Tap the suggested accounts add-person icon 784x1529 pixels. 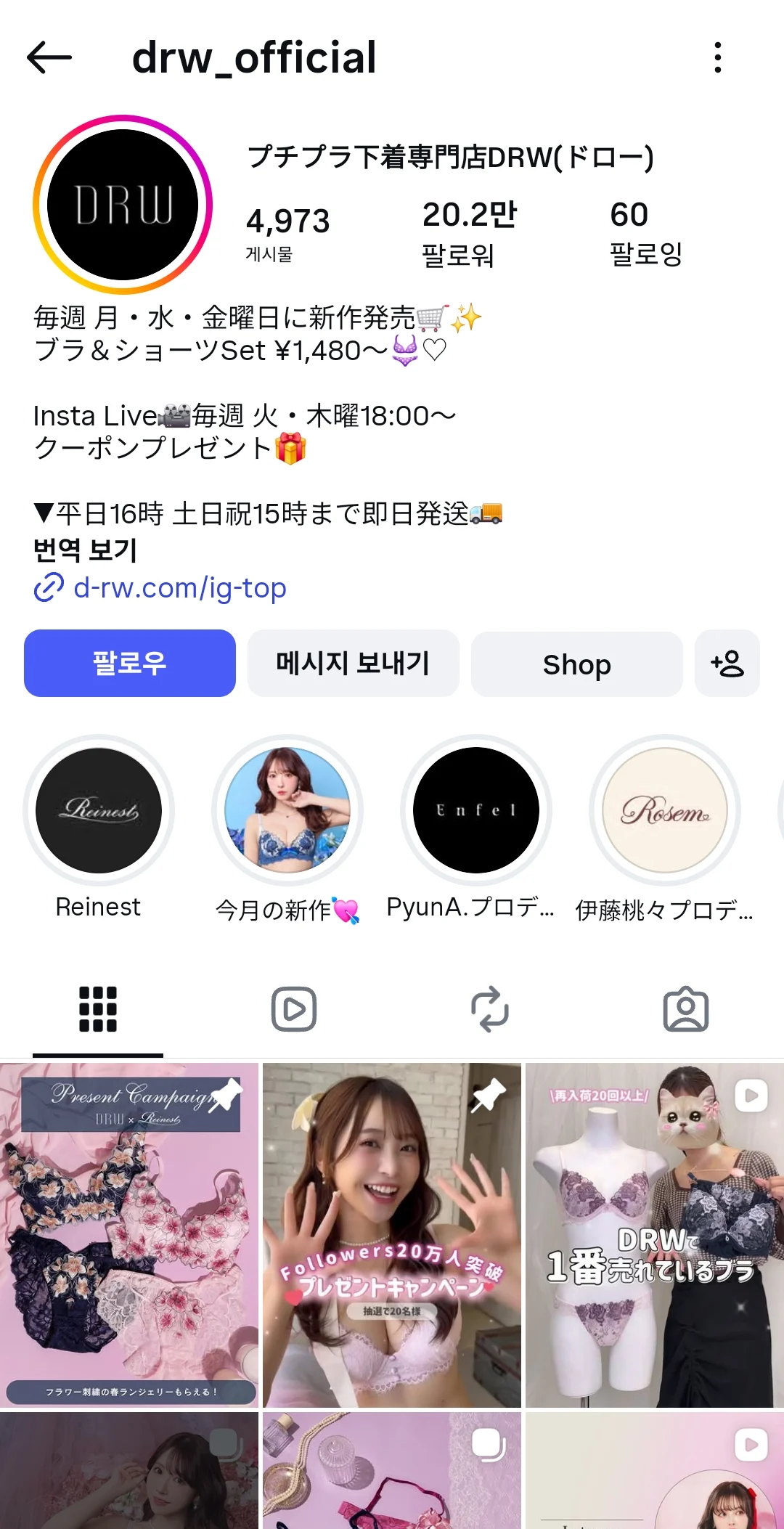point(727,663)
